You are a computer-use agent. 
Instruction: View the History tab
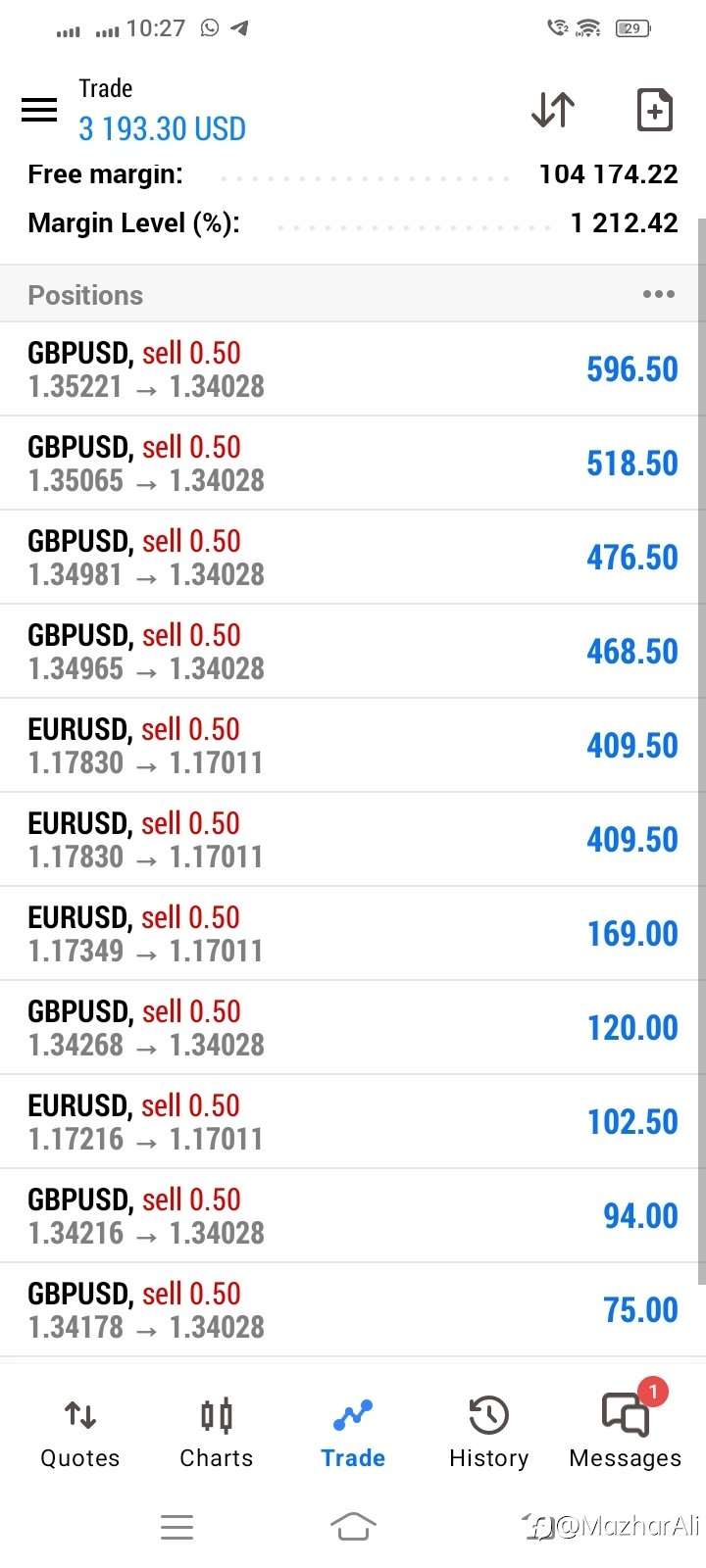[x=488, y=1433]
